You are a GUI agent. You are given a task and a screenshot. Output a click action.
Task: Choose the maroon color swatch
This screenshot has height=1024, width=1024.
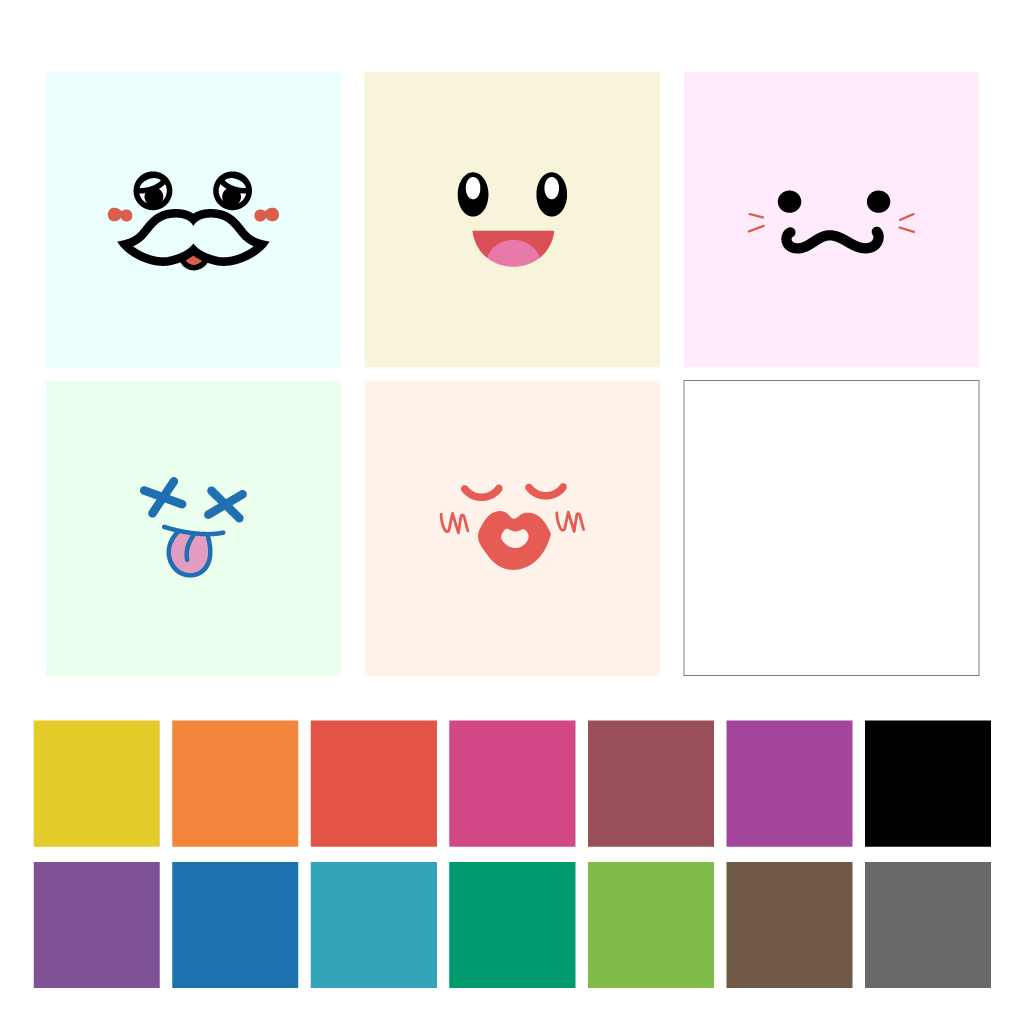tap(651, 783)
